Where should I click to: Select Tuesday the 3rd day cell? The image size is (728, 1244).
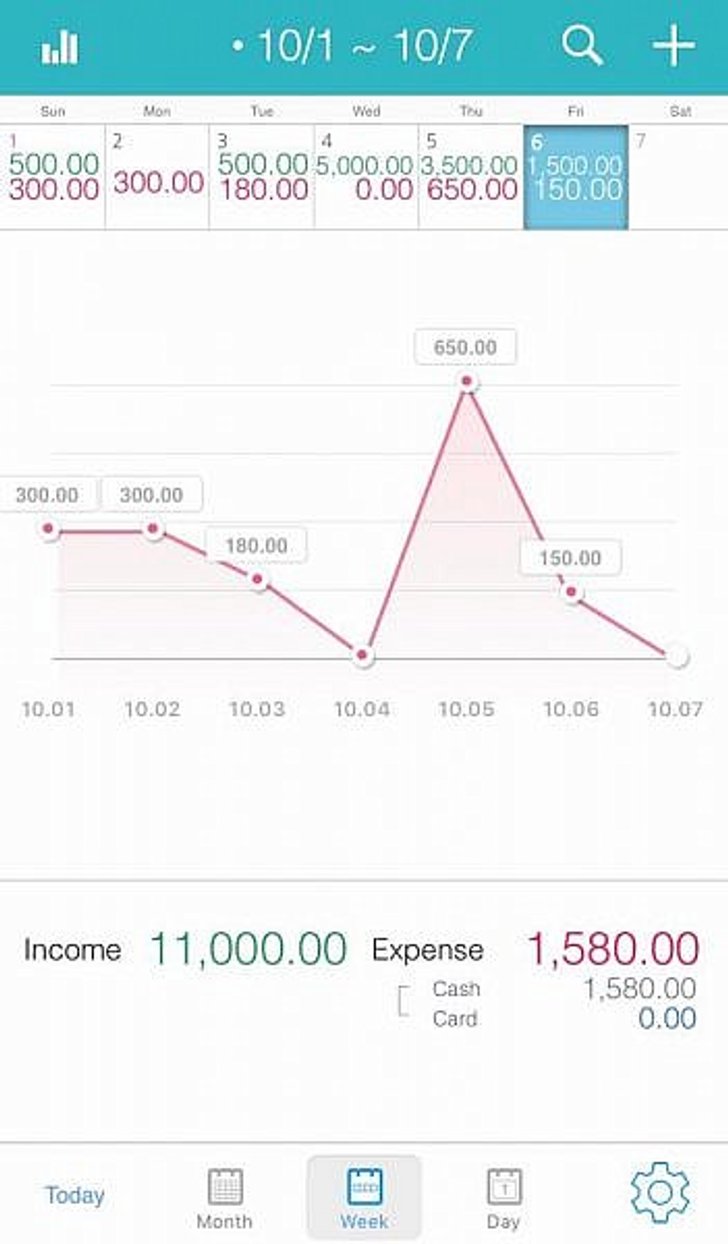pos(262,177)
